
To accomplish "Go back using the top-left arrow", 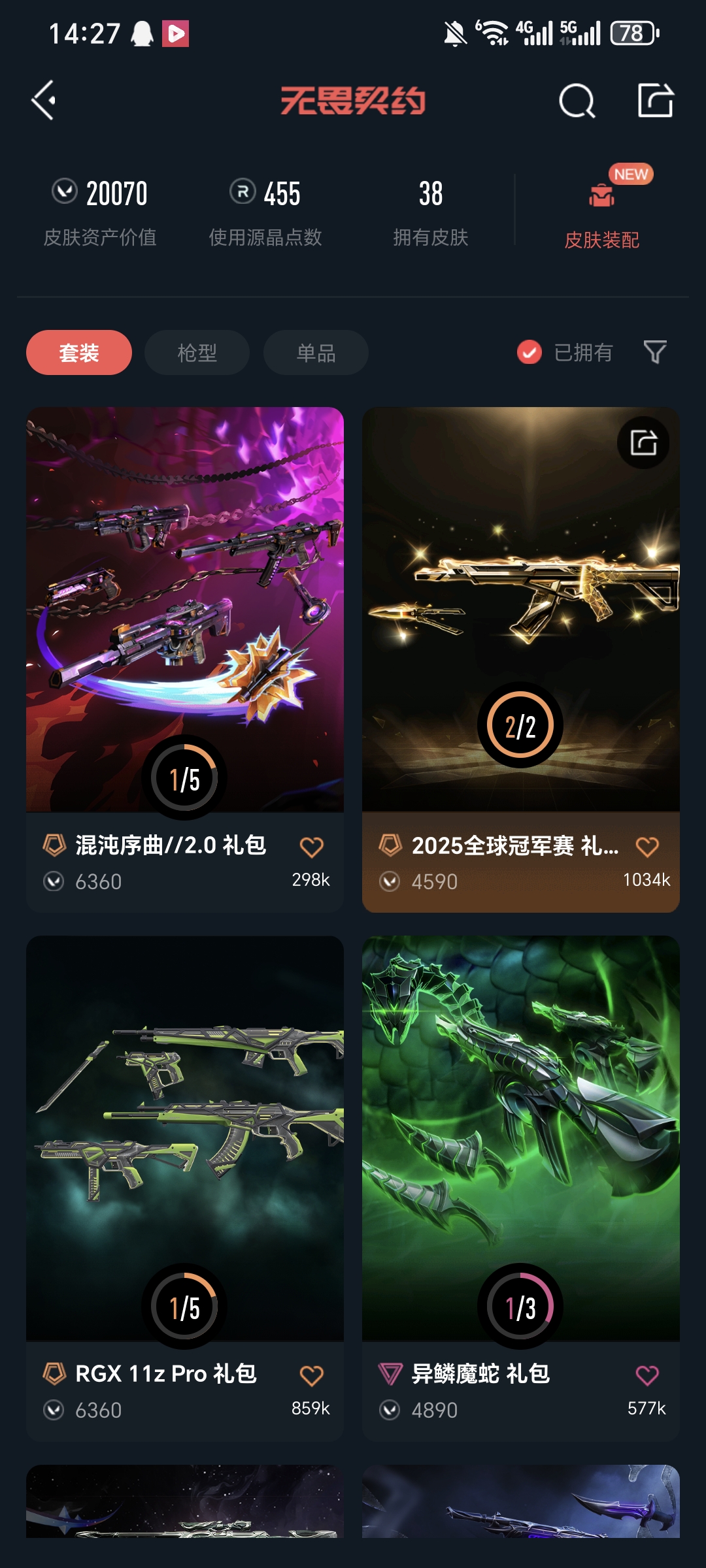I will coord(44,101).
